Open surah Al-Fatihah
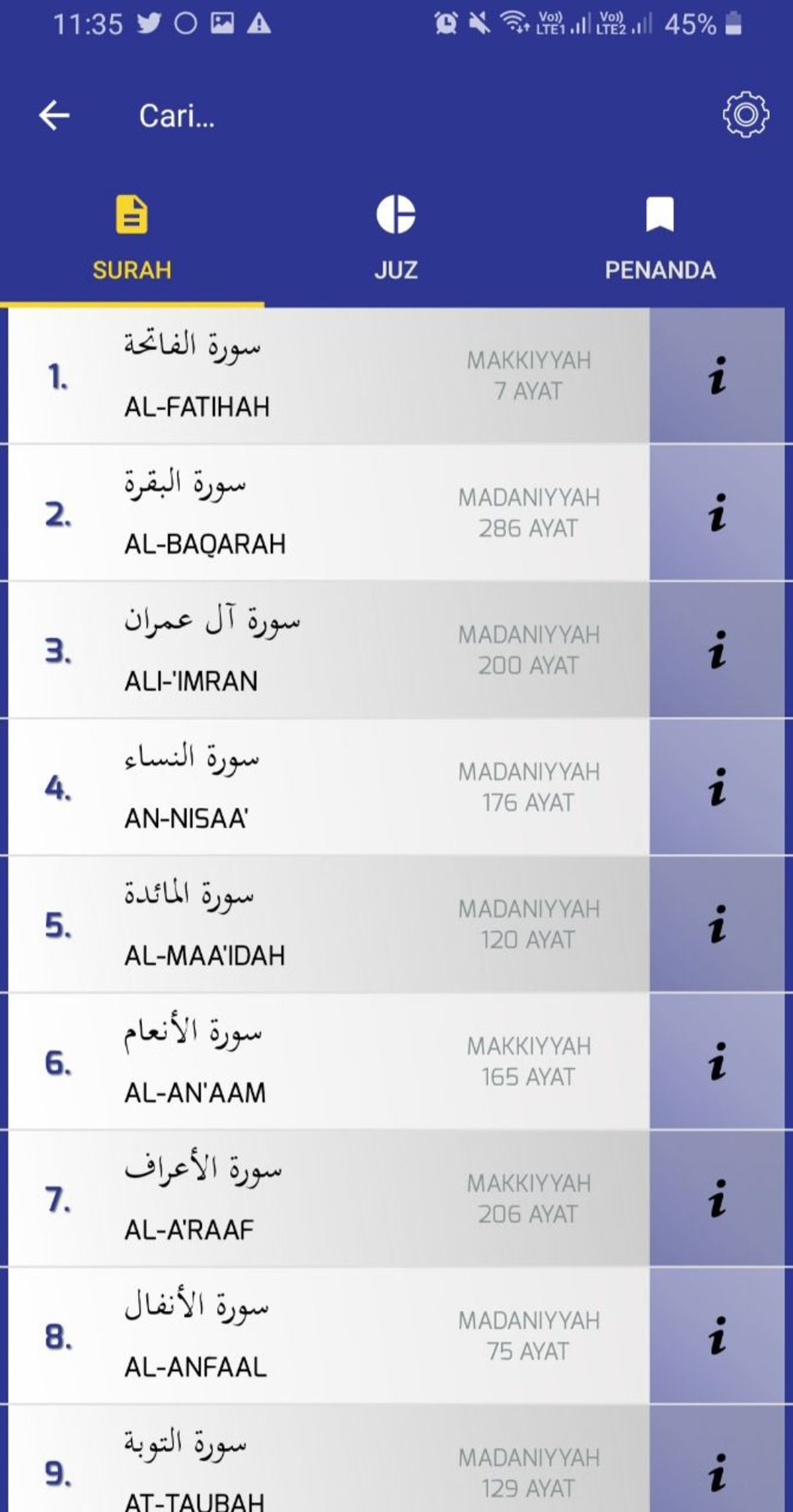The image size is (793, 1512). pos(328,376)
